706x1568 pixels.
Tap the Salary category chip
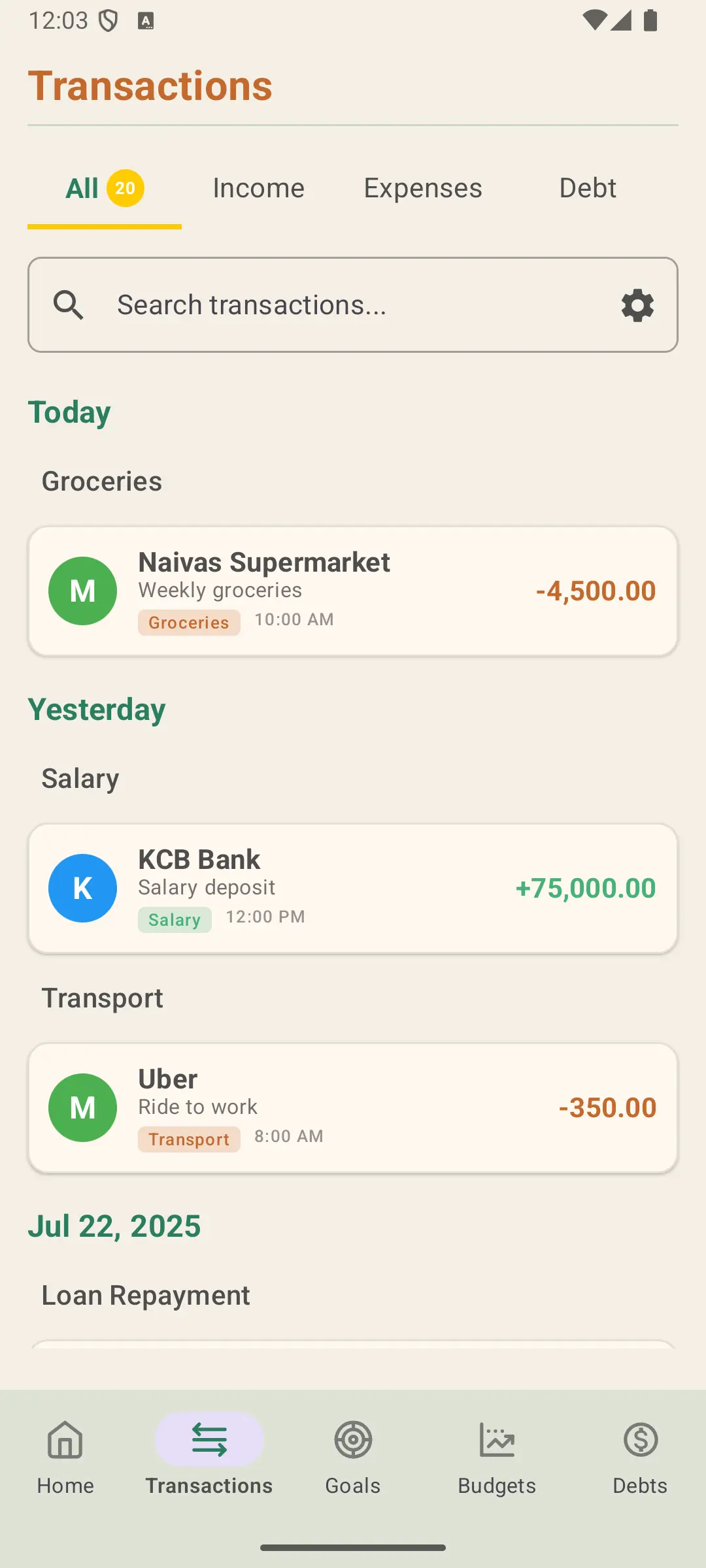click(x=175, y=919)
